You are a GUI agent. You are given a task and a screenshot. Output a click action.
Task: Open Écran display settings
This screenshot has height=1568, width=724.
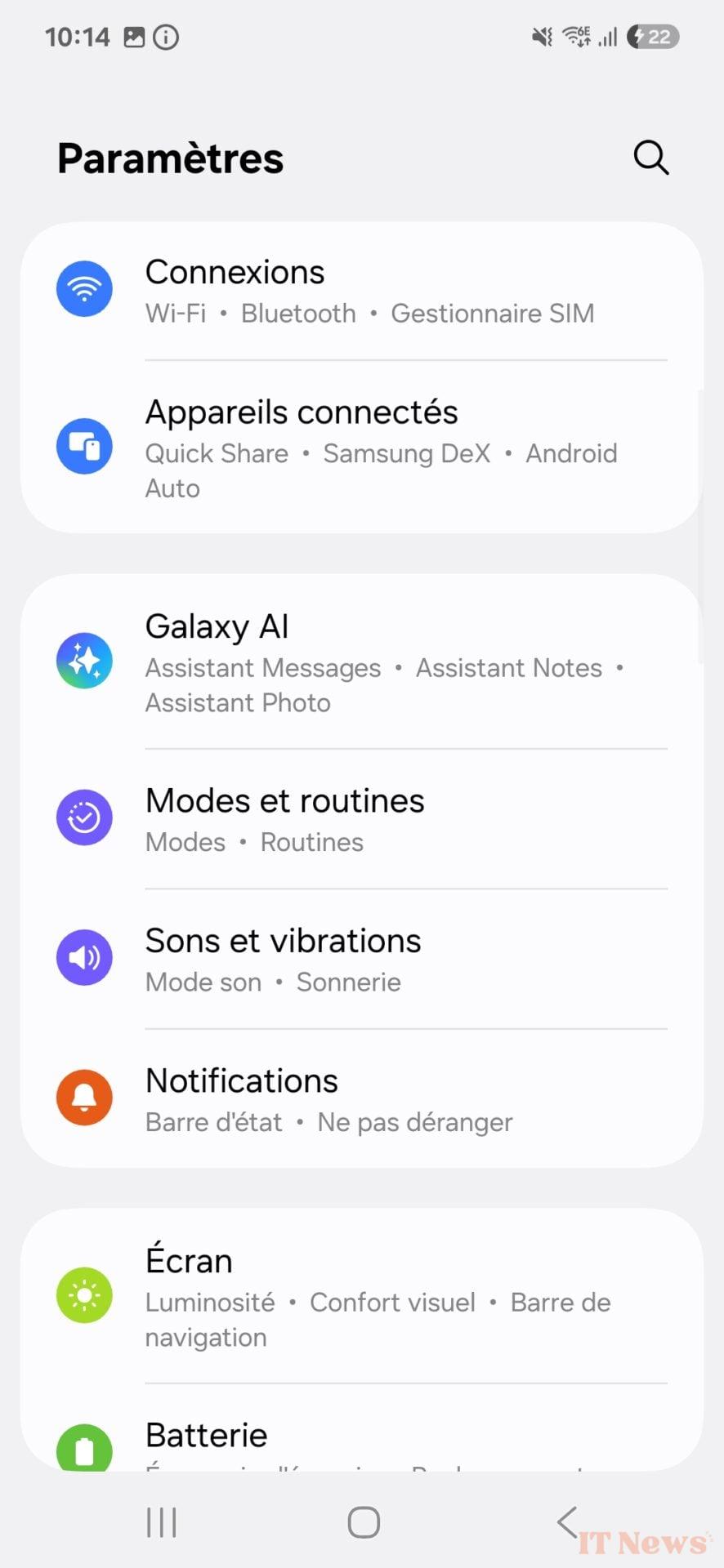click(x=361, y=1297)
